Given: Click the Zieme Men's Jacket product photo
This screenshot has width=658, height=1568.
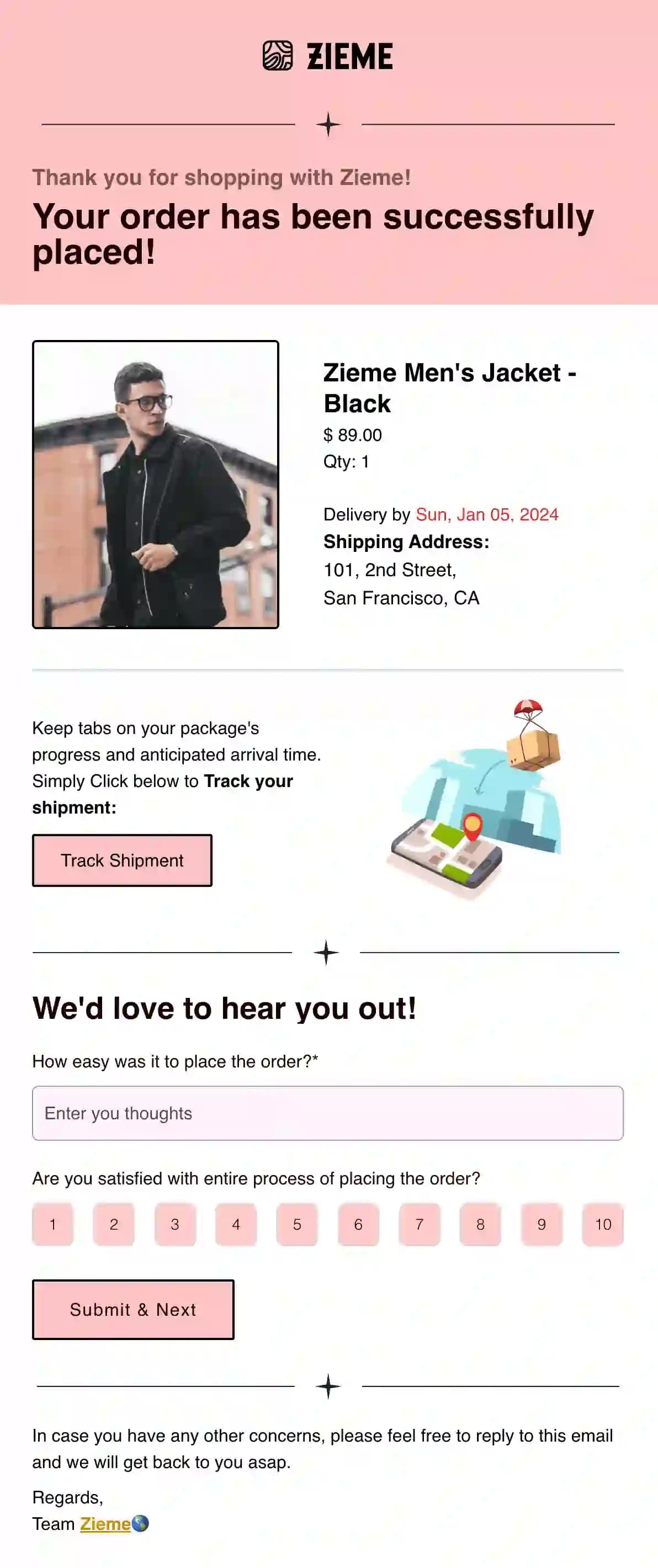Looking at the screenshot, I should [156, 485].
